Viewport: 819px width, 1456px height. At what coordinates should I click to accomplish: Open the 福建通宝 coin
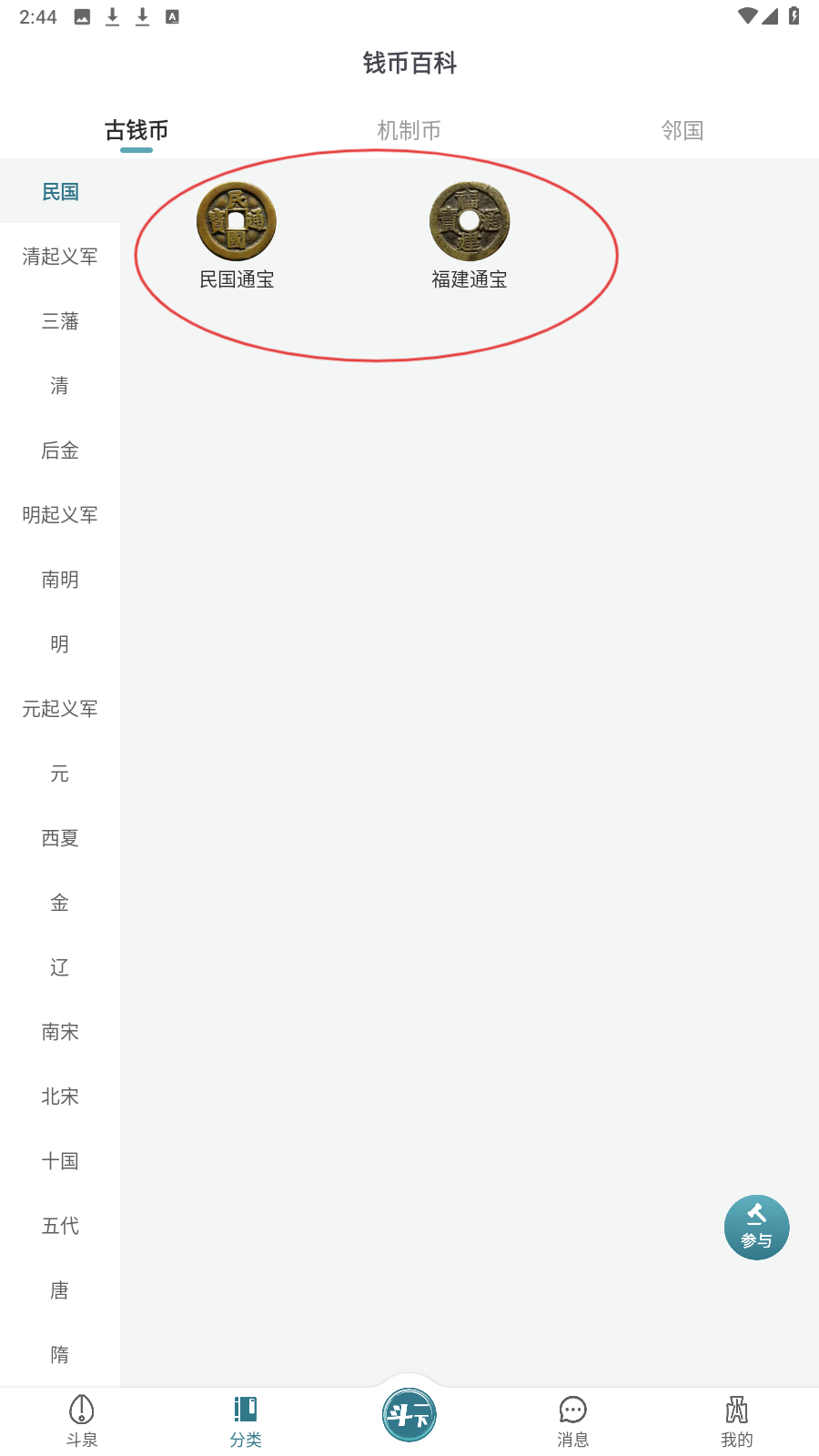click(470, 236)
